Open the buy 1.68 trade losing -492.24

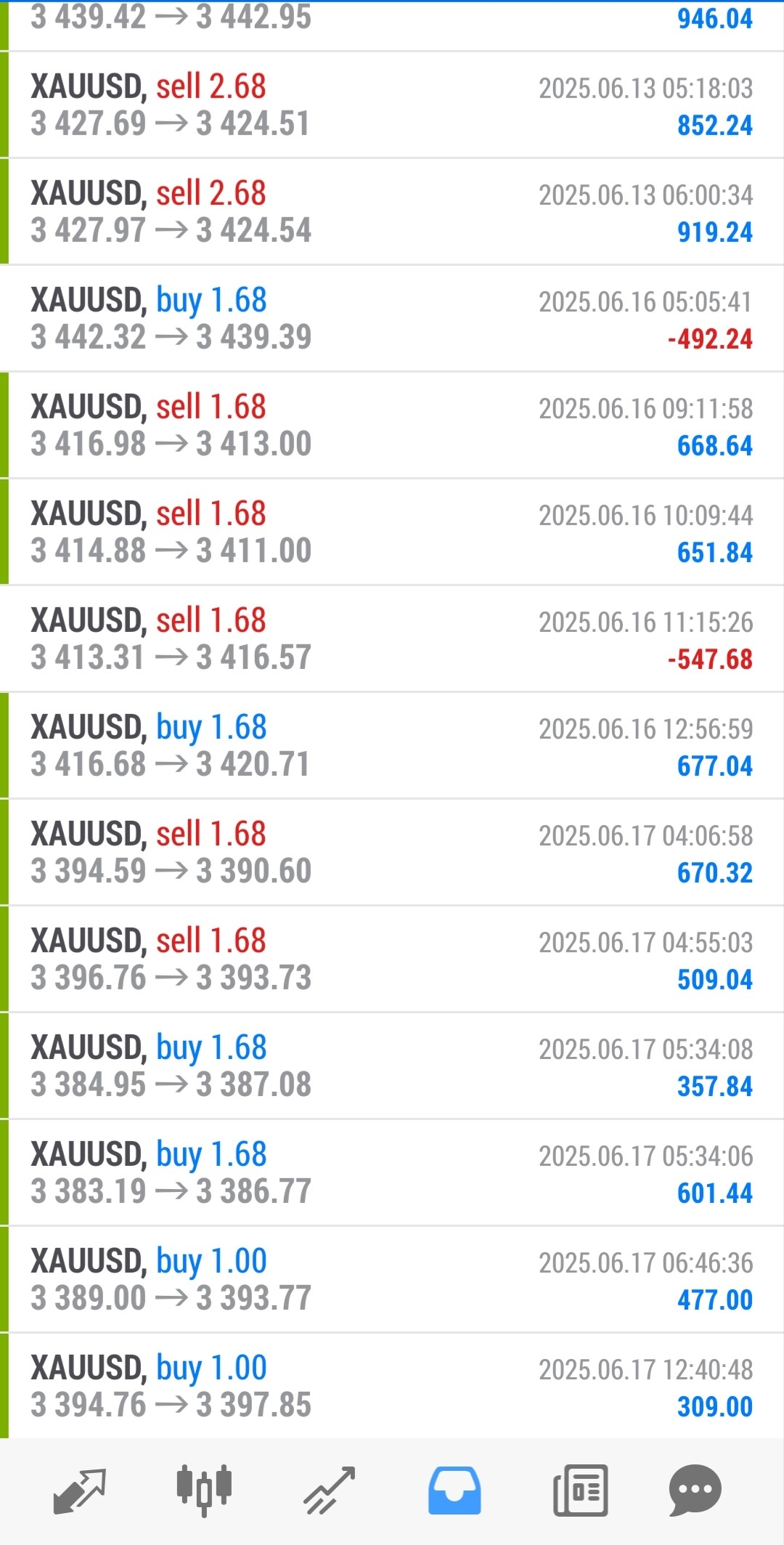392,318
